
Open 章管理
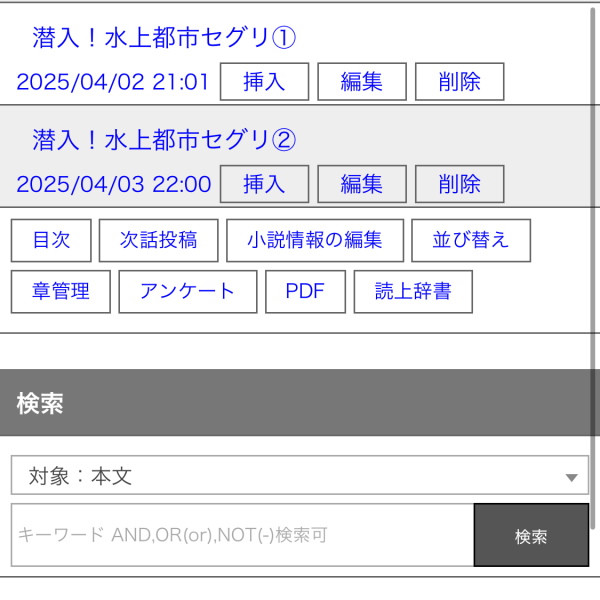(x=61, y=292)
